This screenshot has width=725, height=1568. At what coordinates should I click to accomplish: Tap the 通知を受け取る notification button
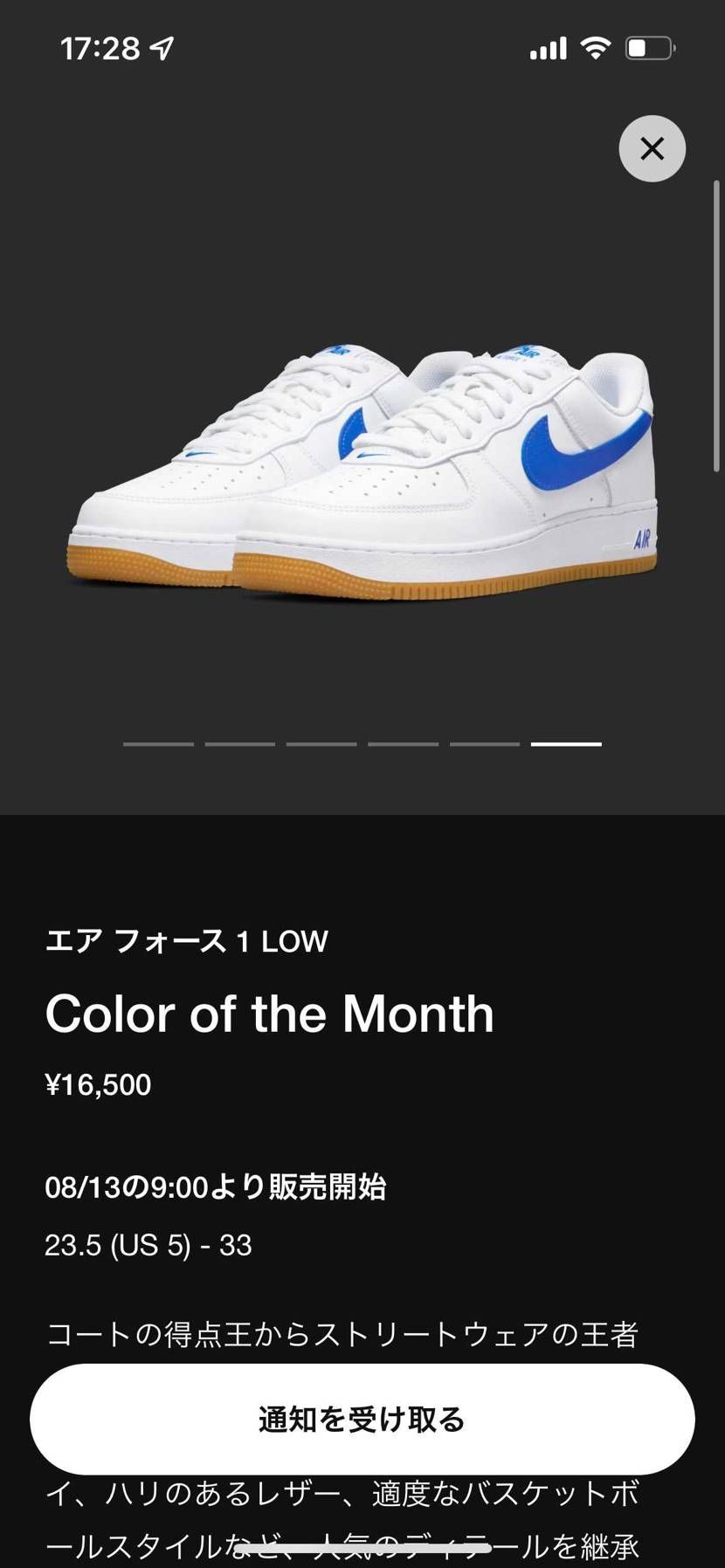click(362, 1420)
